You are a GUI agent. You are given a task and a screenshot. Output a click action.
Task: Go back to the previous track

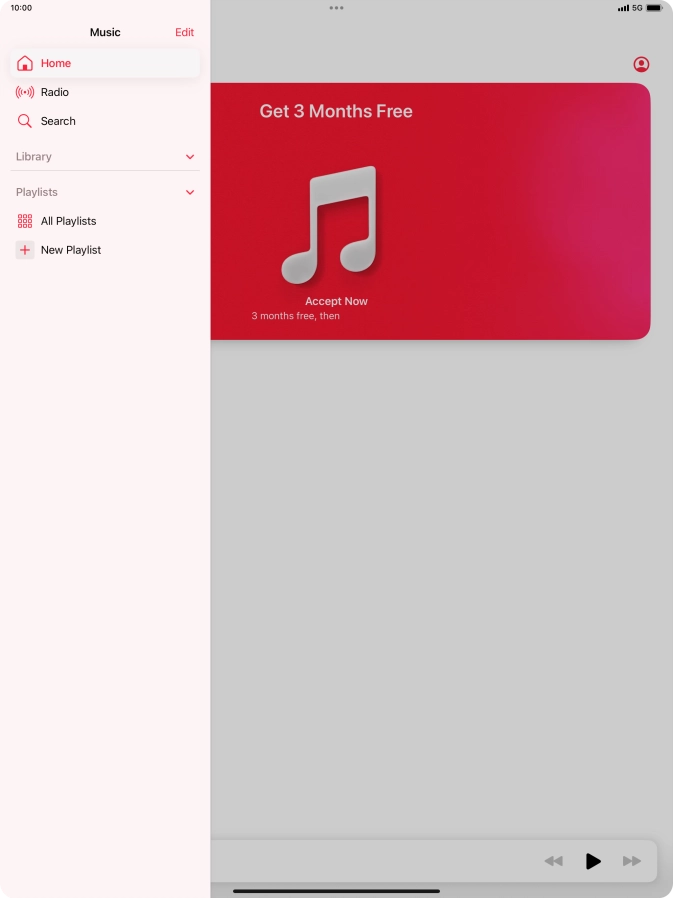tap(553, 861)
